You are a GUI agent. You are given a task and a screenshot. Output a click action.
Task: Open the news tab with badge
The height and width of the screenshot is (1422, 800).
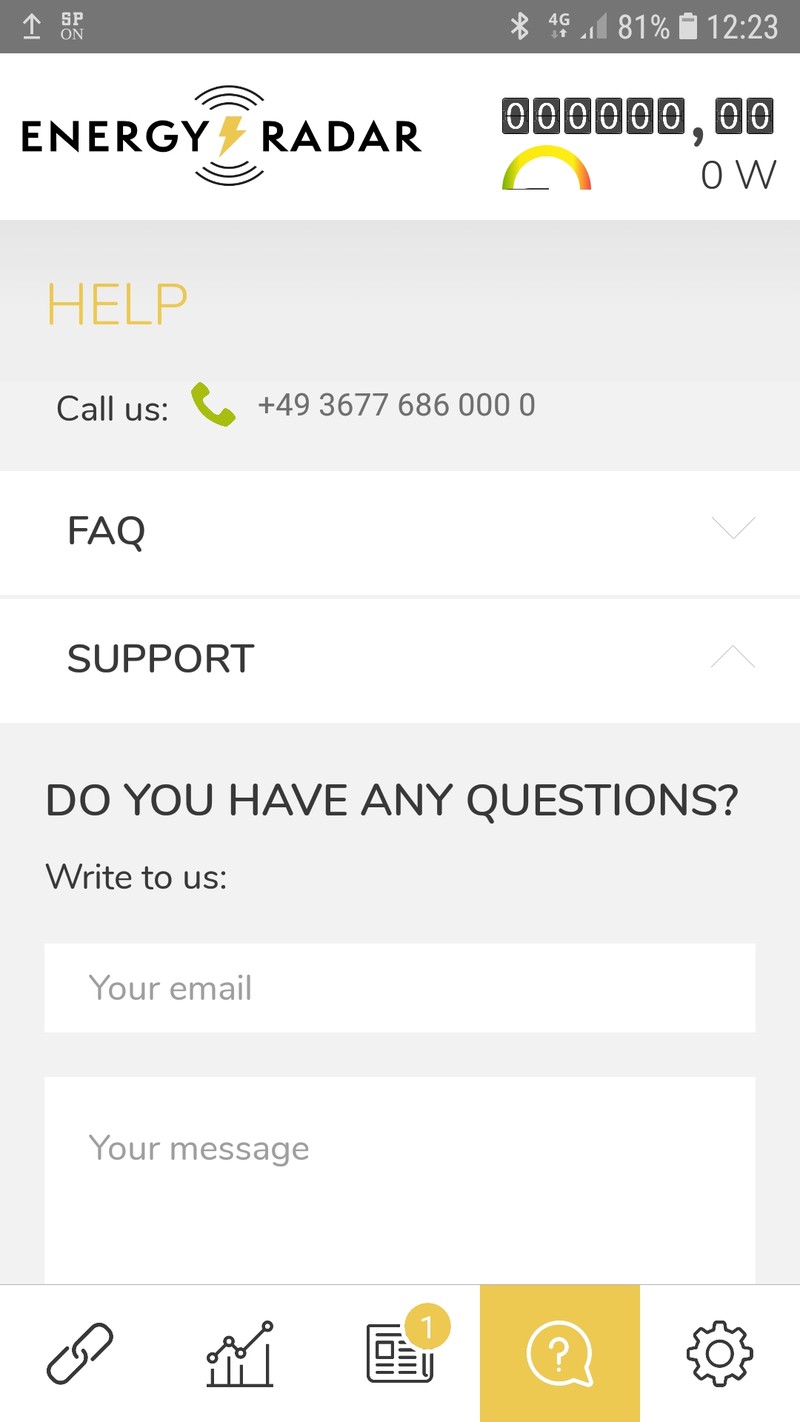(400, 1353)
